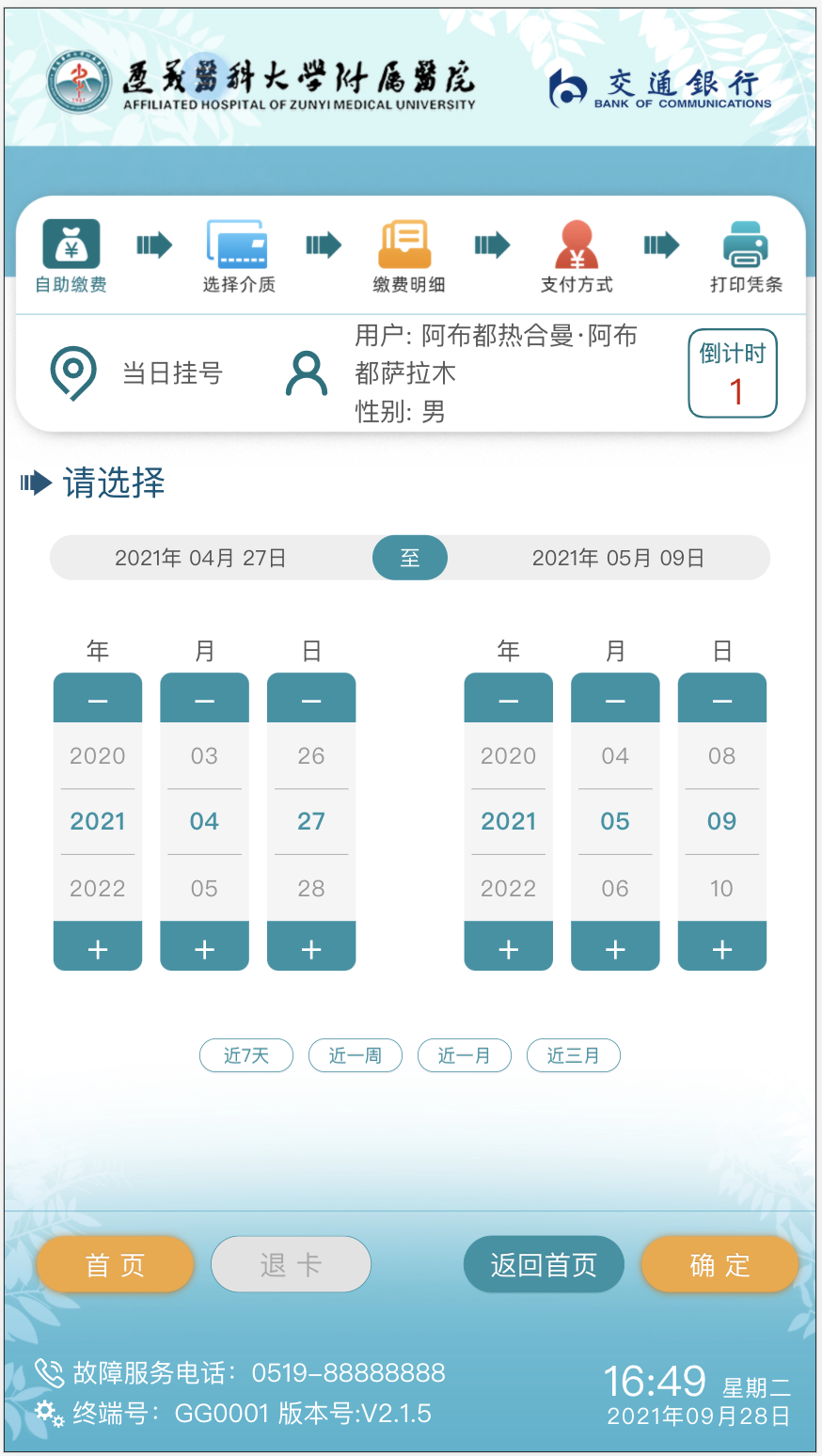822x1456 pixels.
Task: Eject the card with 退卡
Action: (291, 1265)
